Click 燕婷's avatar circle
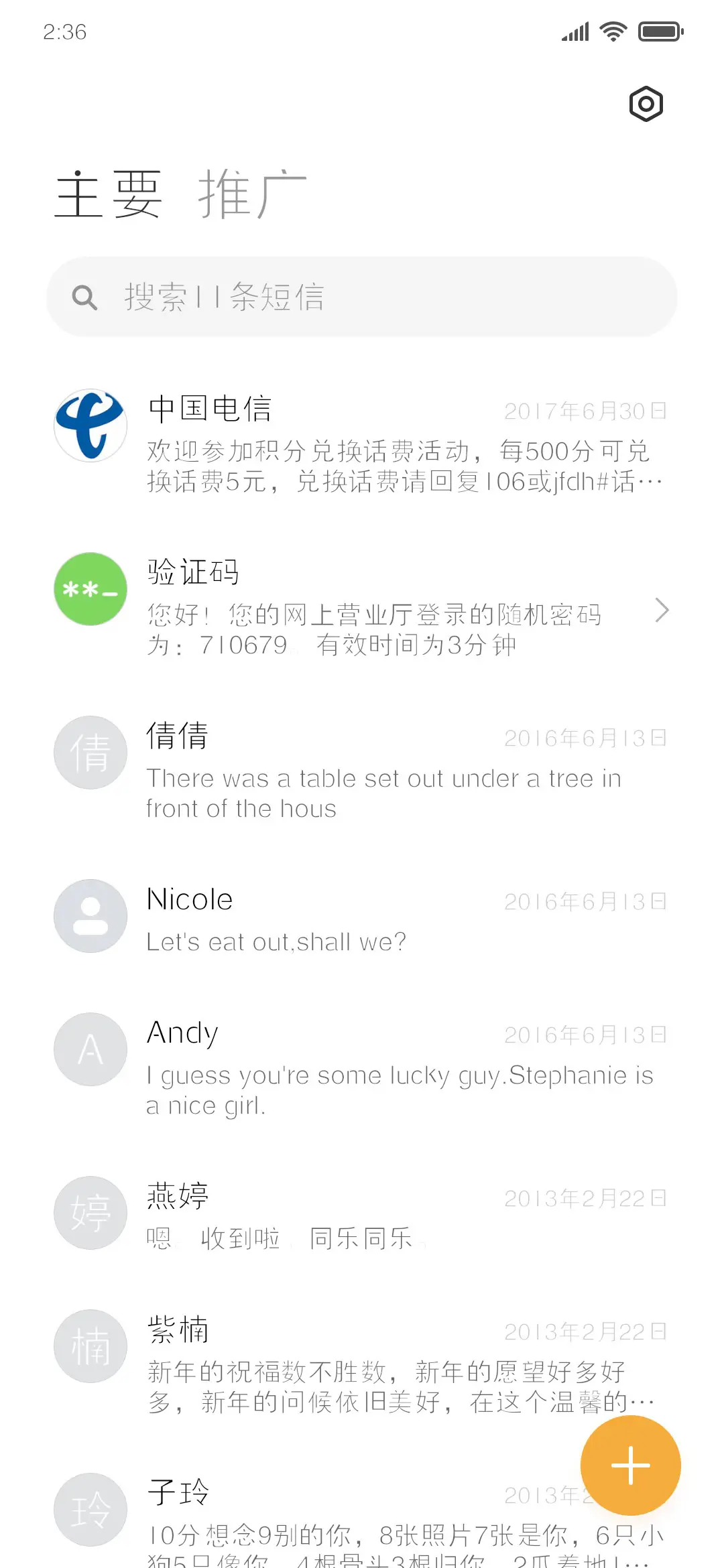Viewport: 724px width, 1568px height. pyautogui.click(x=90, y=1213)
